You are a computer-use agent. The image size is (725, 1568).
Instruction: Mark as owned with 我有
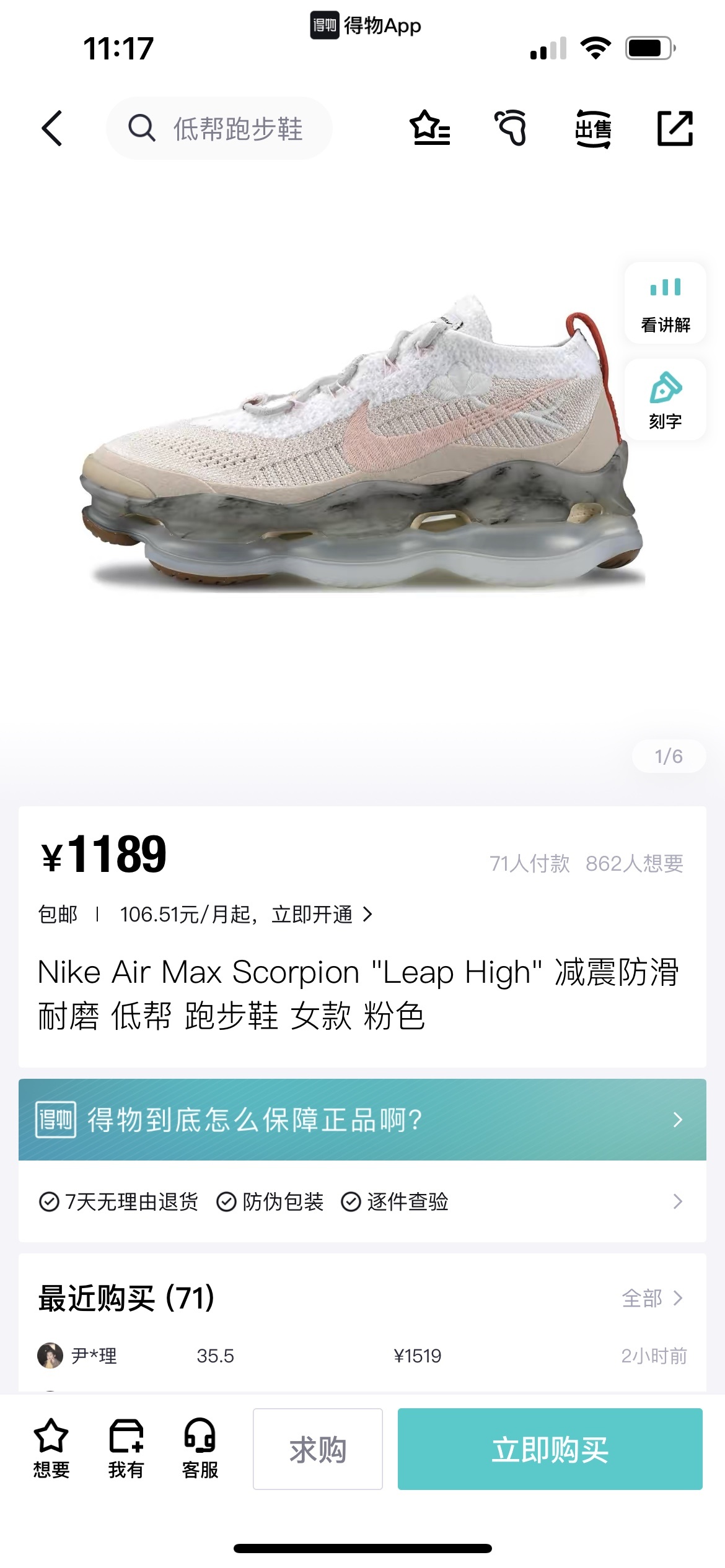pos(126,1449)
